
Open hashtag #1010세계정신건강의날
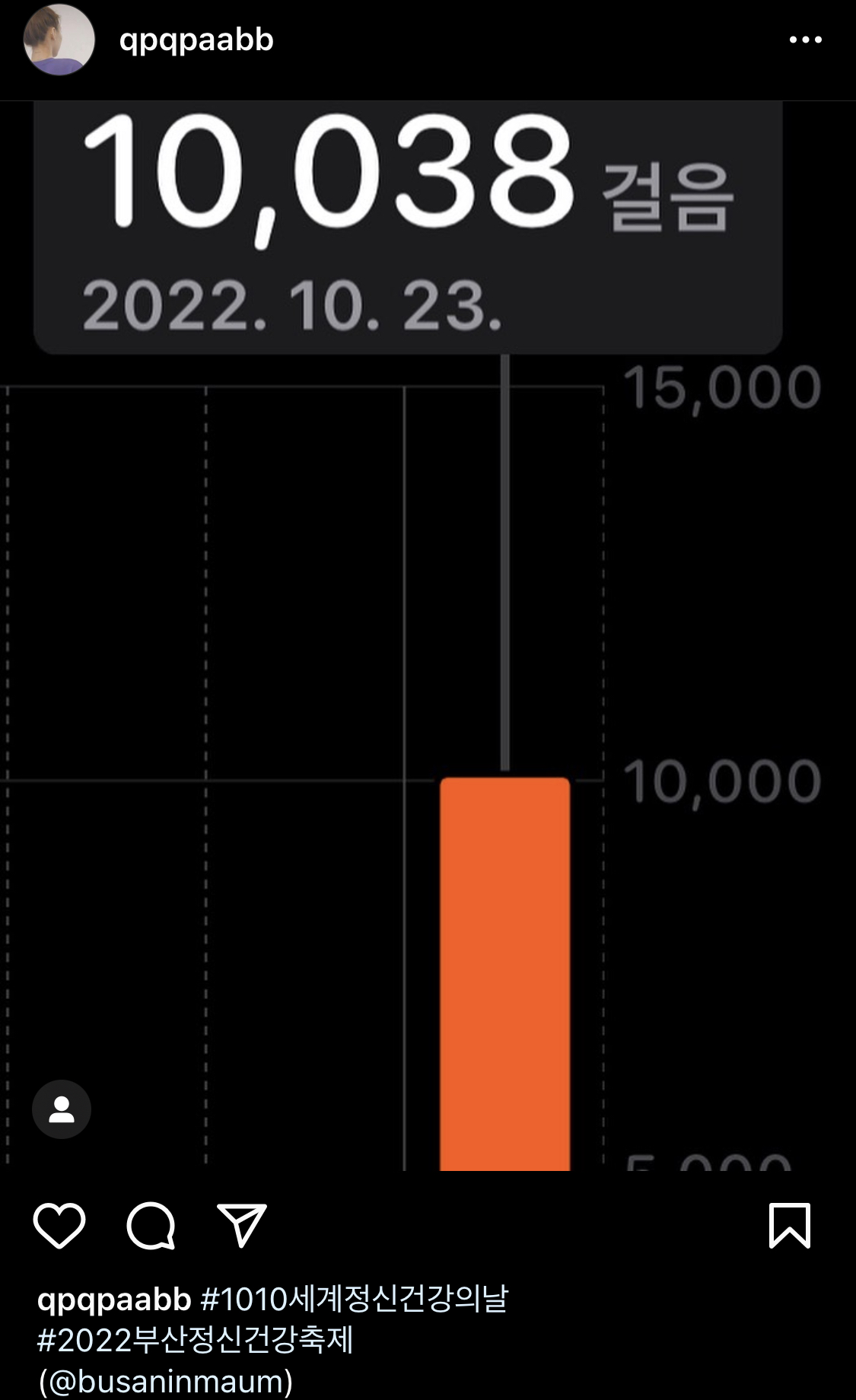[355, 1299]
